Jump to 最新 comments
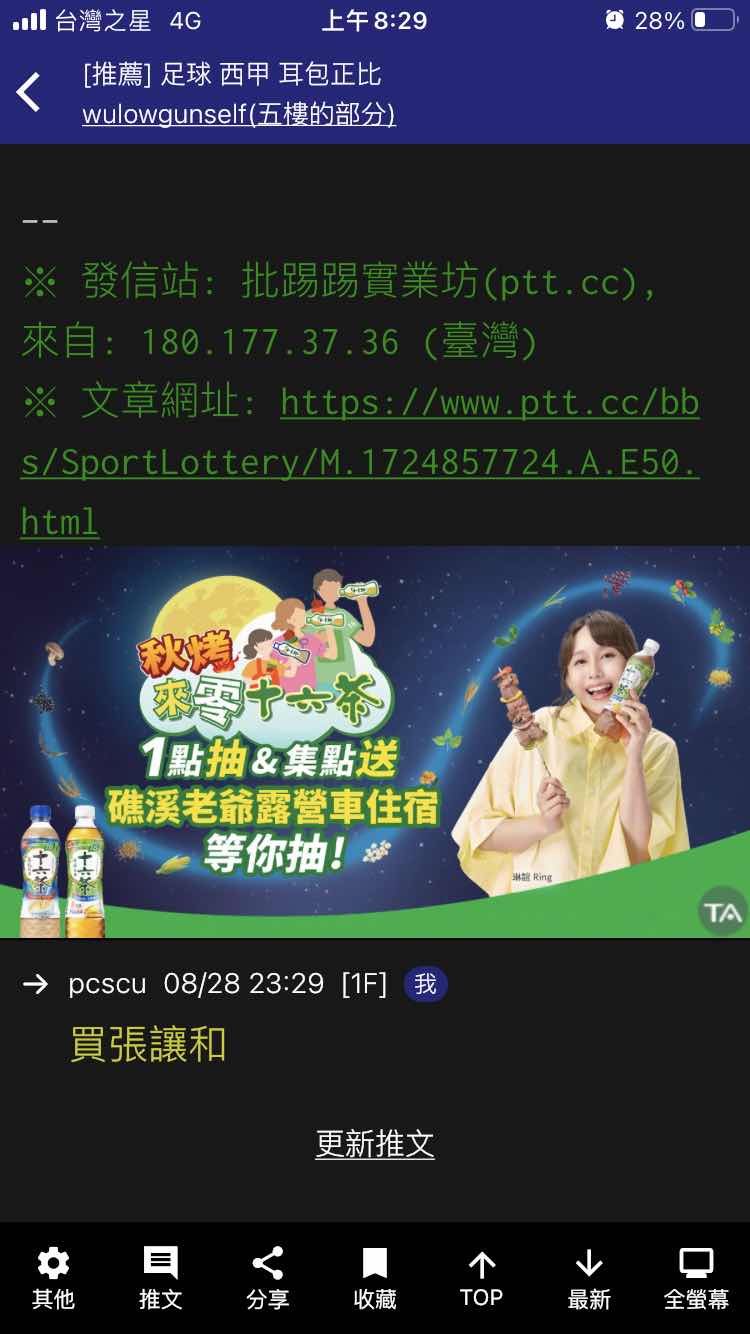 point(589,1277)
